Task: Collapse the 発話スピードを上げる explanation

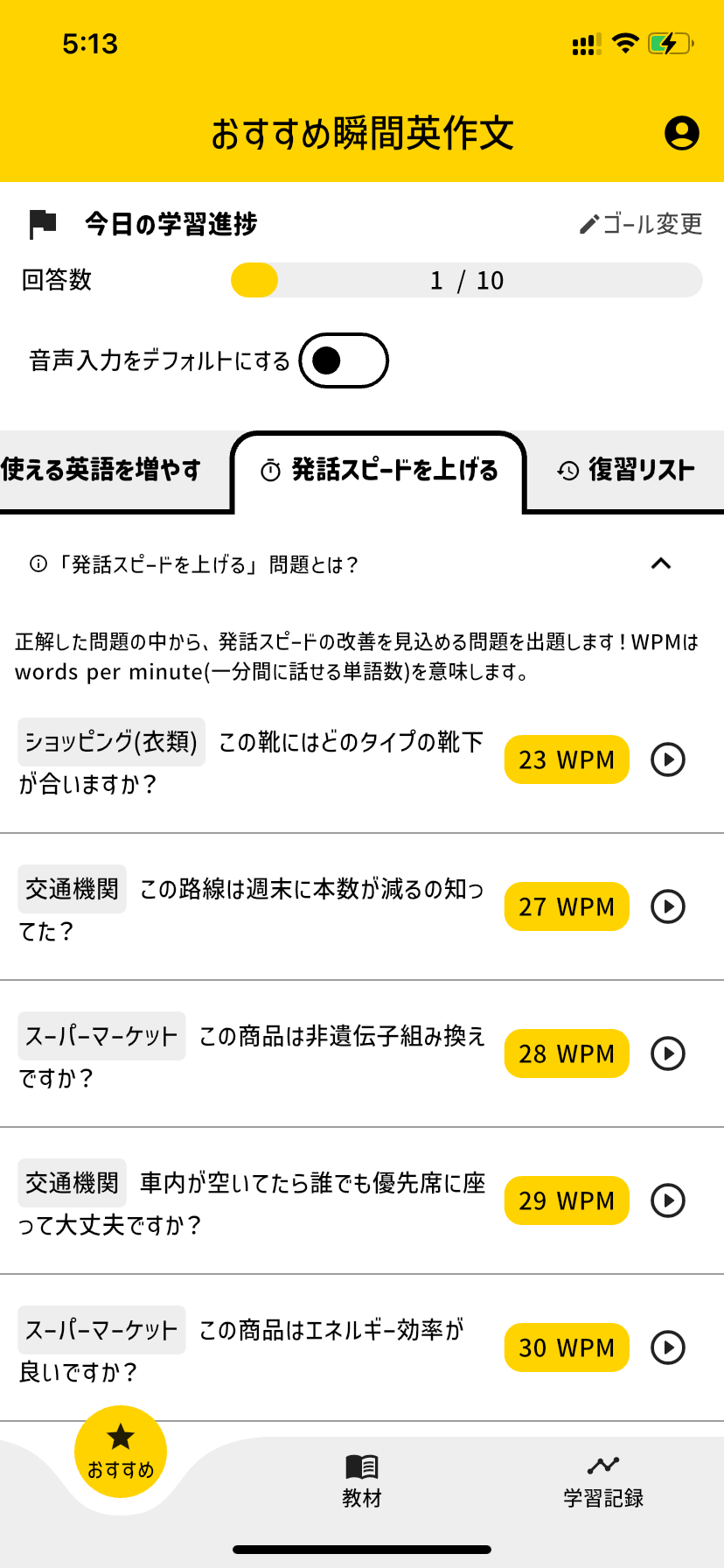Action: tap(661, 563)
